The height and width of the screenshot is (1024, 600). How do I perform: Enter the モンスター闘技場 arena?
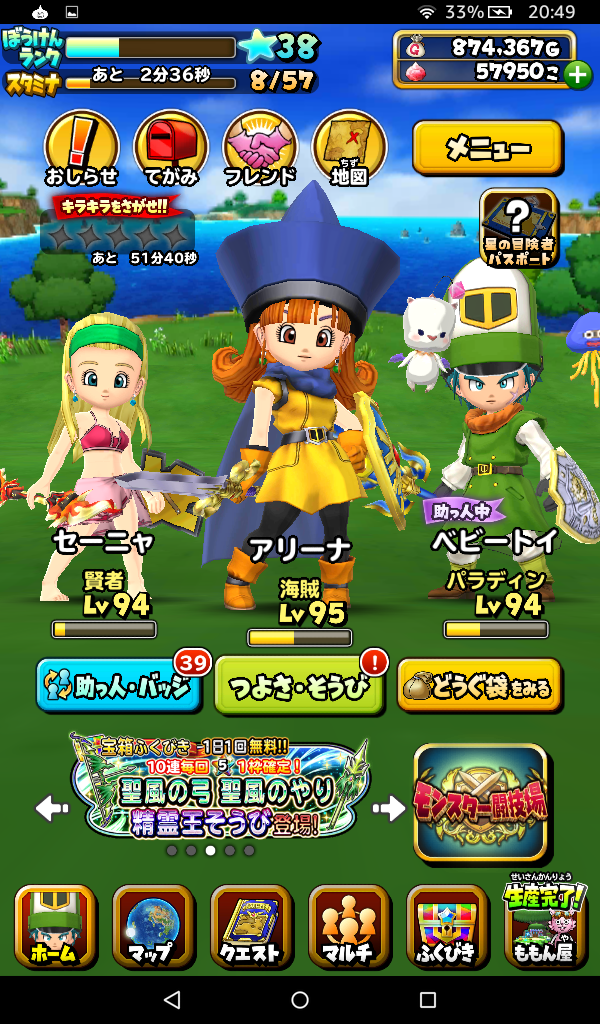coord(480,801)
